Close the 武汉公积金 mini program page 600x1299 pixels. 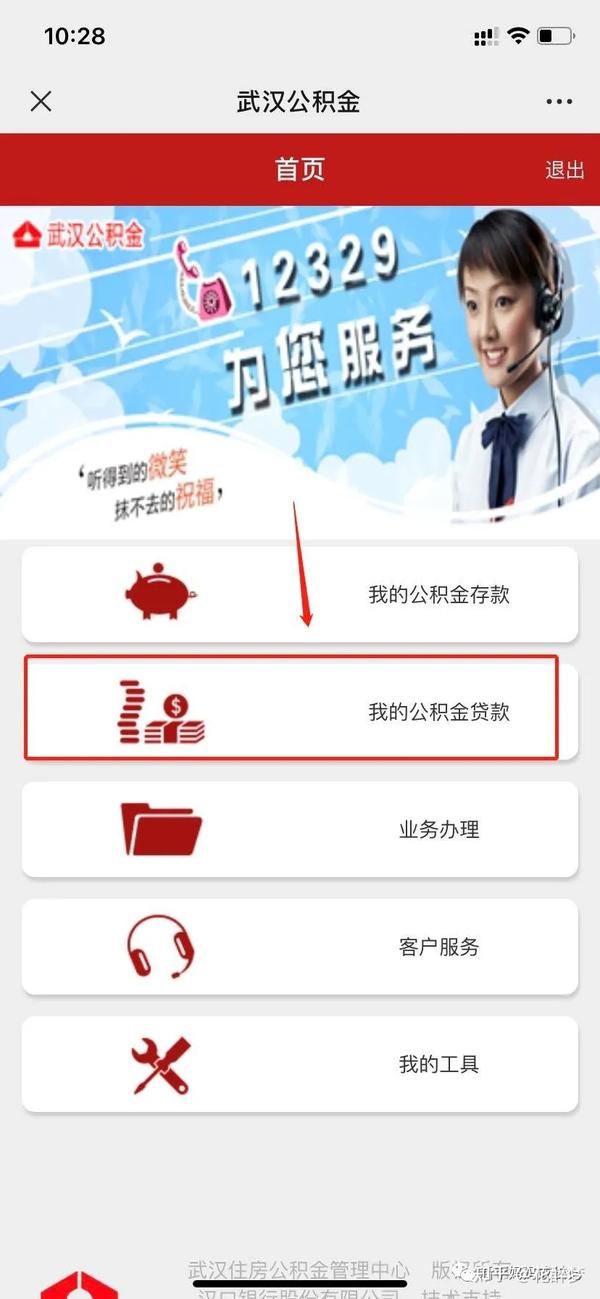point(41,101)
